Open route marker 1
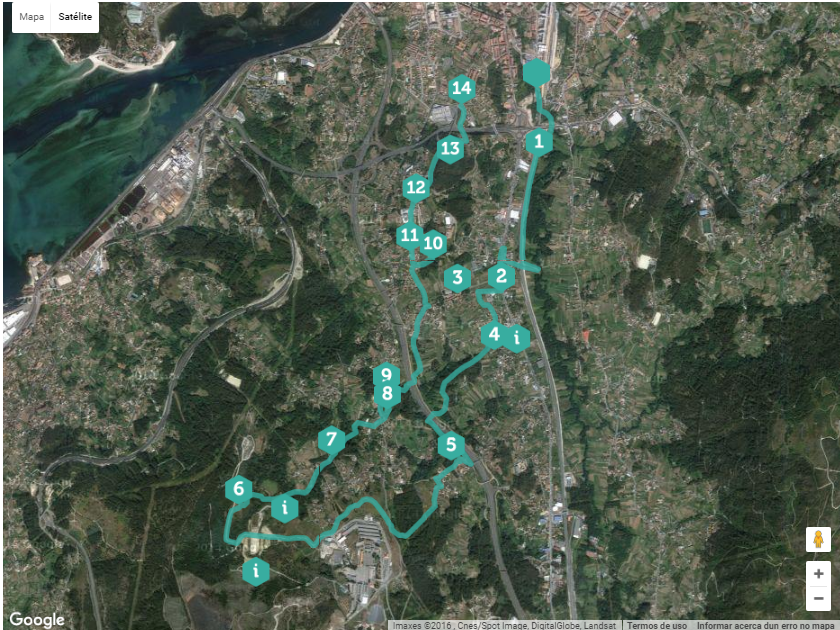Screen dimensions: 840x630 pyautogui.click(x=539, y=142)
